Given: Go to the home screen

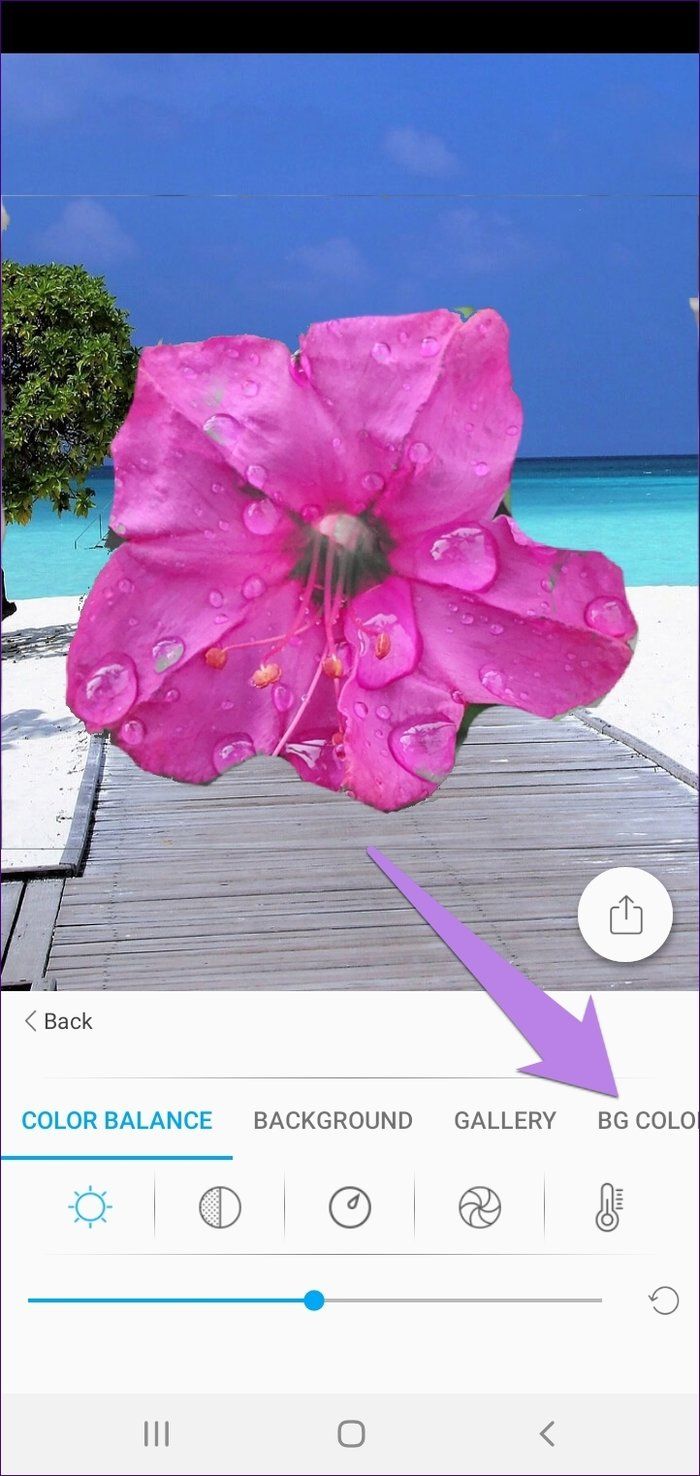Looking at the screenshot, I should (351, 1434).
